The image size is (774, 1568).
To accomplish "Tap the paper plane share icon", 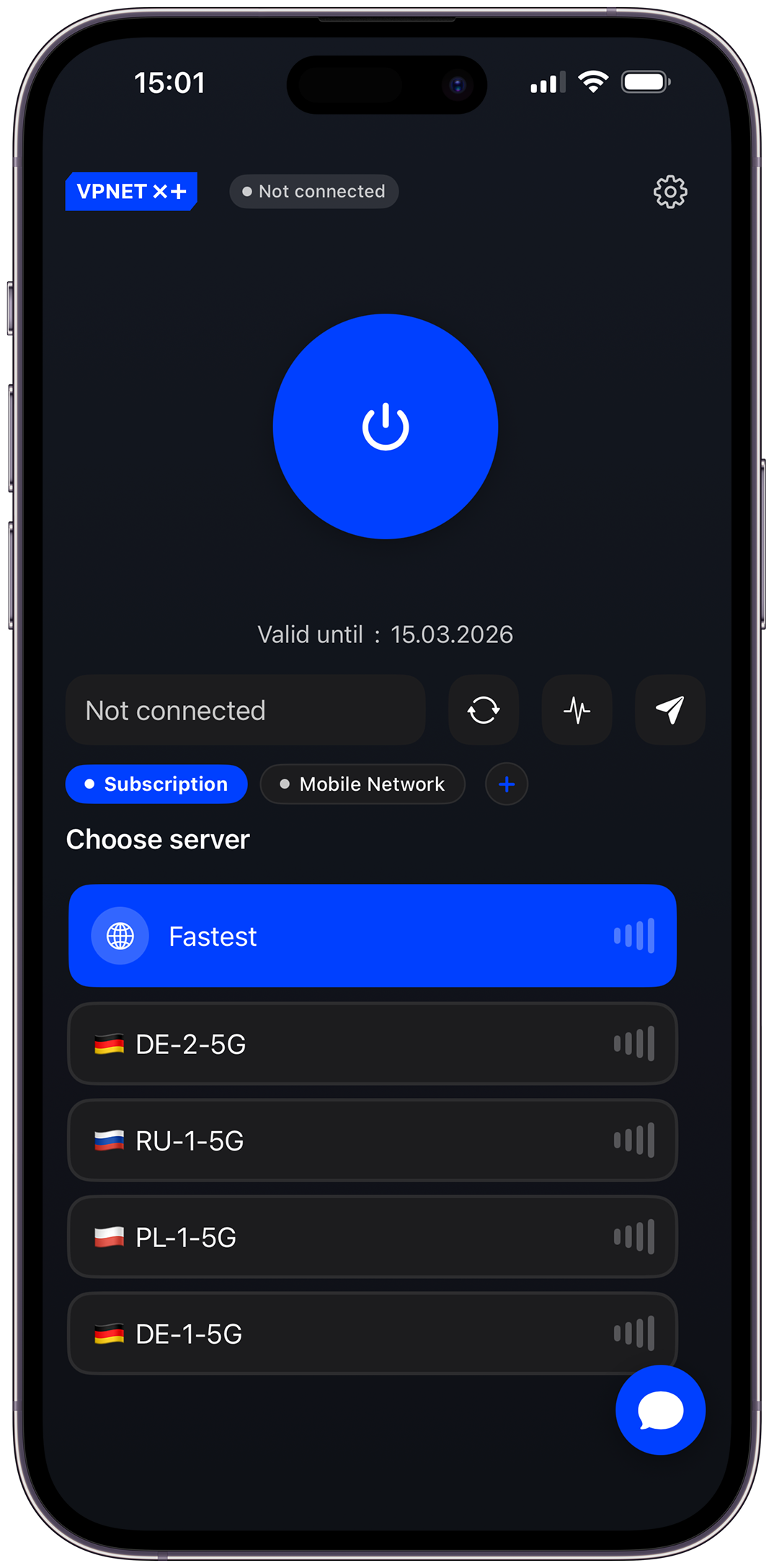I will pyautogui.click(x=670, y=710).
